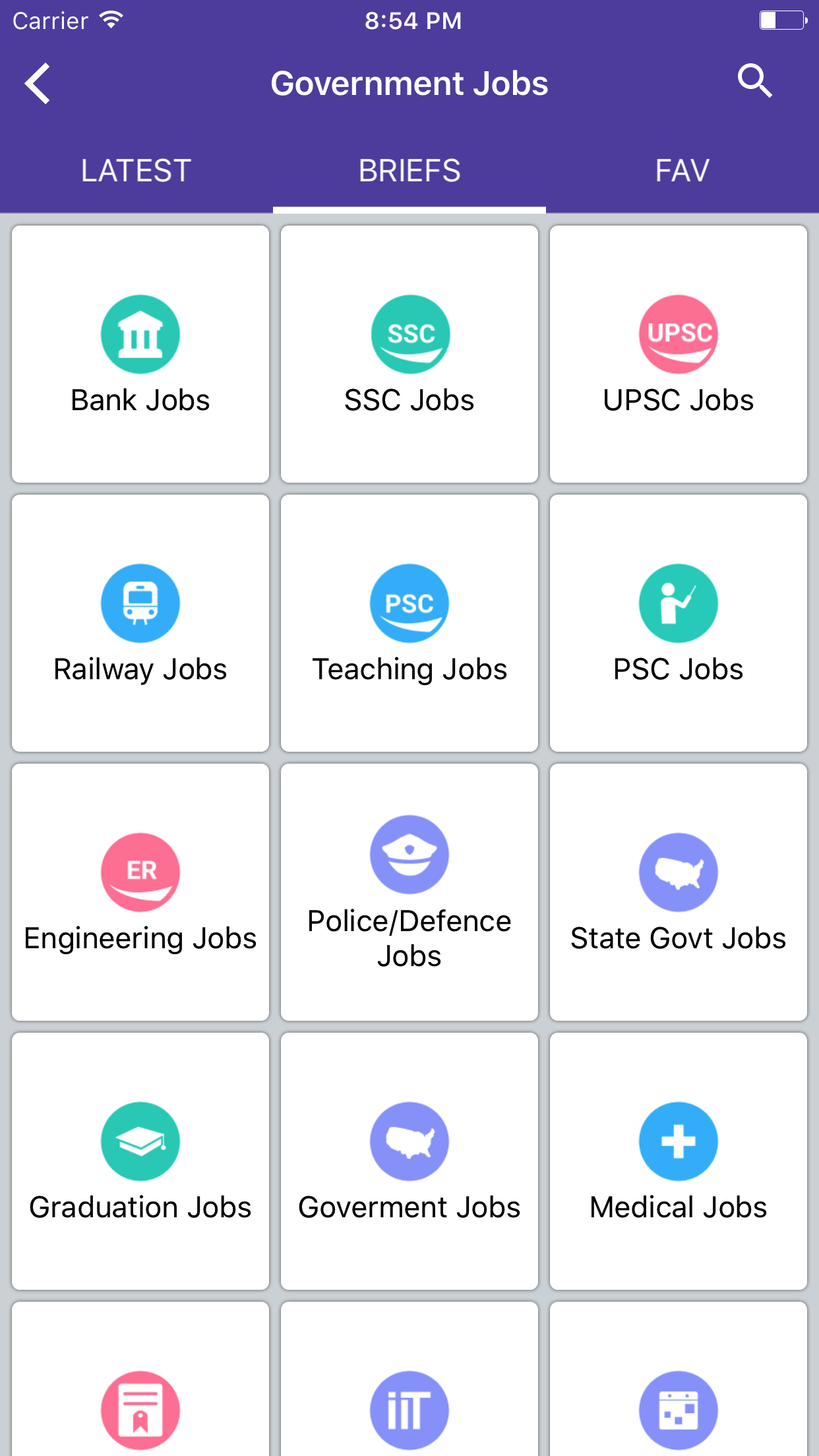
Task: Go back using the back arrow
Action: point(38,83)
